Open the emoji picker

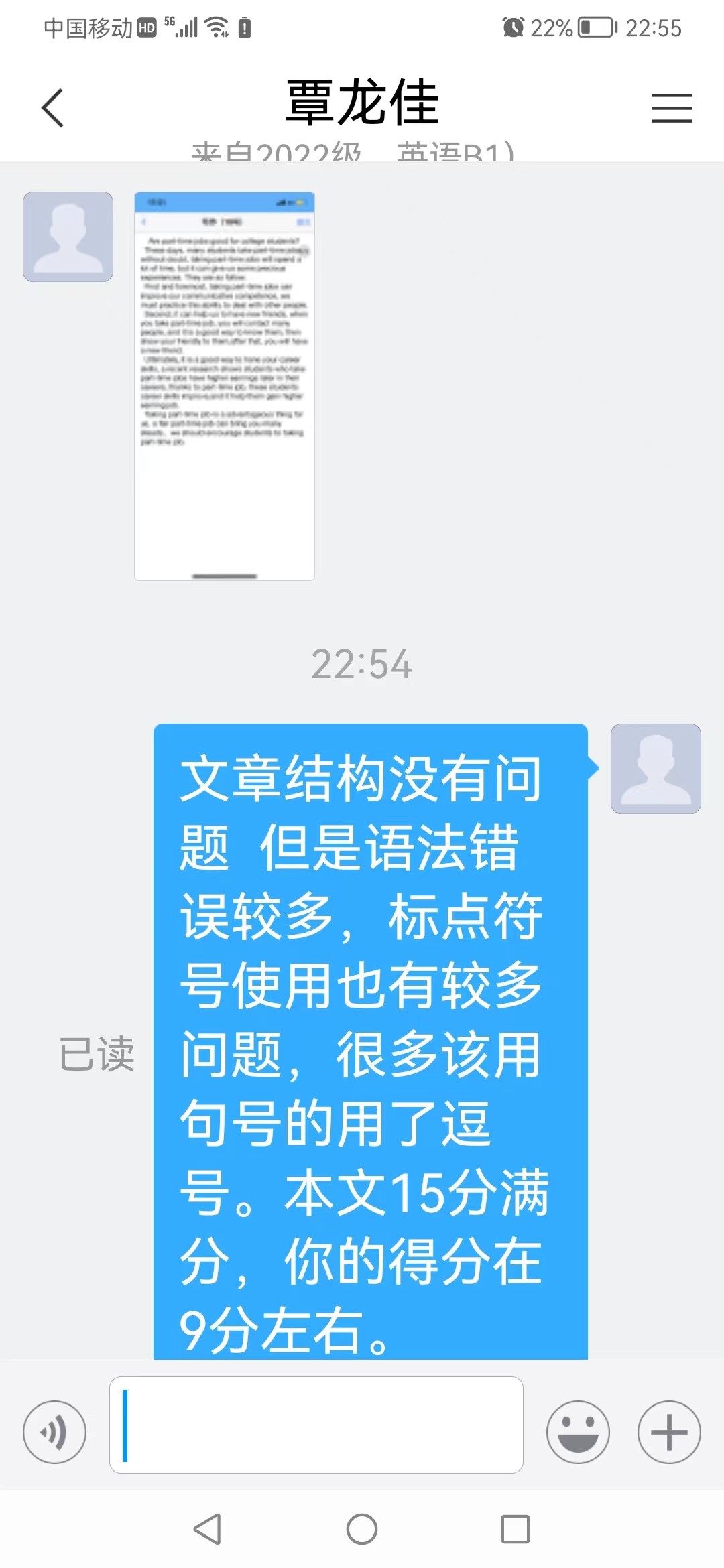pos(577,1432)
